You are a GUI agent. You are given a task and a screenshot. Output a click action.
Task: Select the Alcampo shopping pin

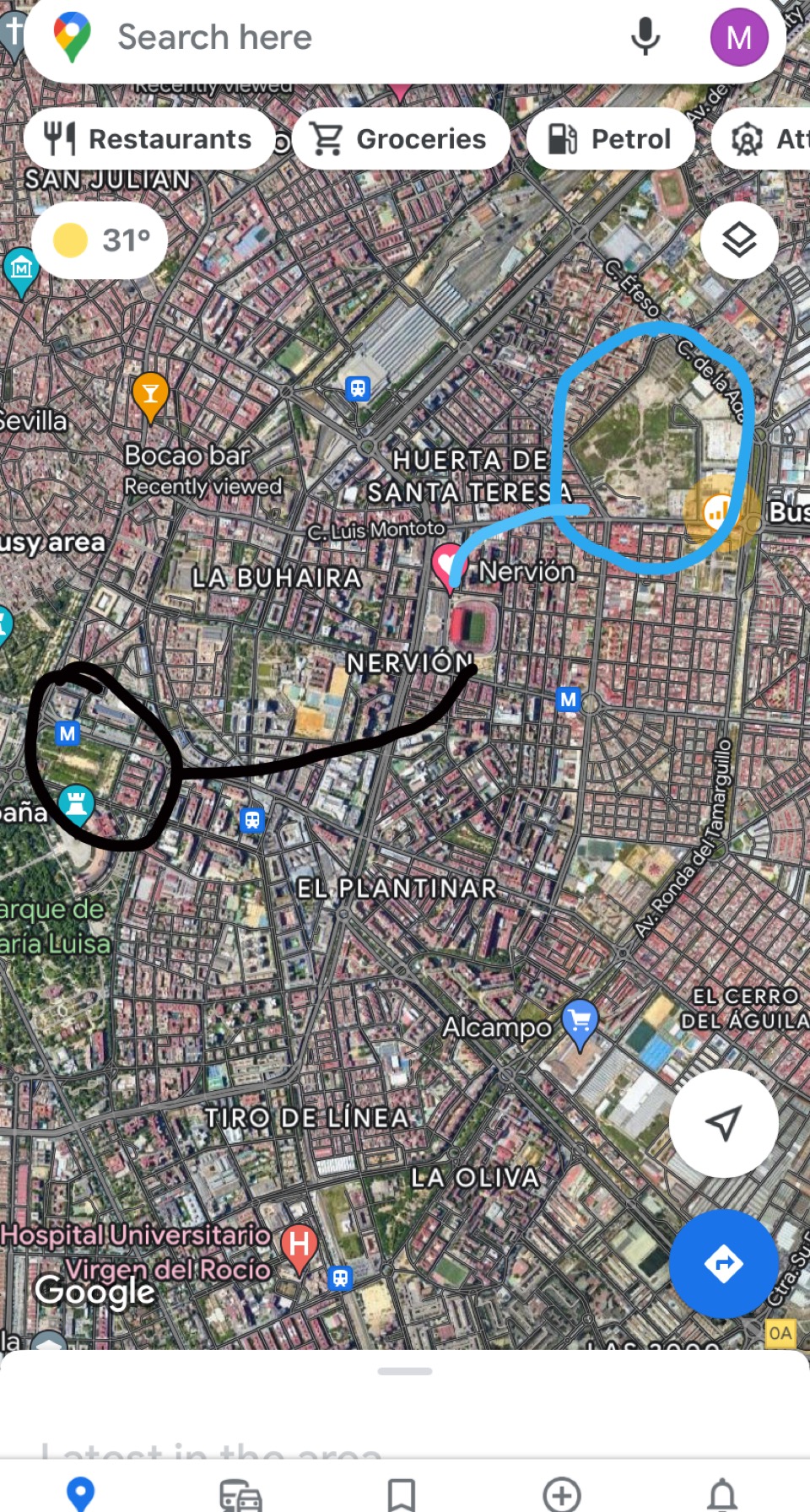tap(580, 1022)
